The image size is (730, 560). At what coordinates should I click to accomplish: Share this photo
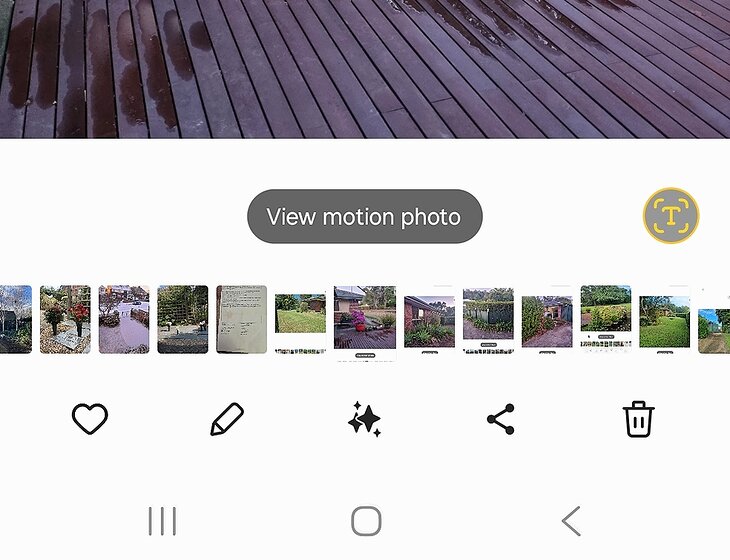click(500, 419)
